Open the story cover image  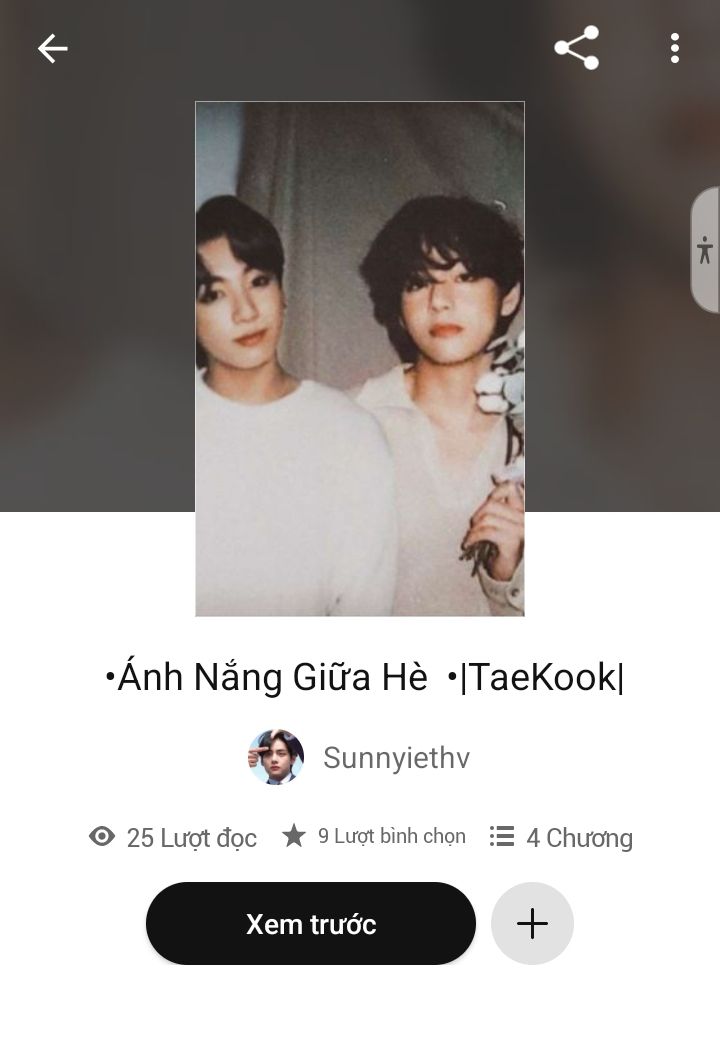coord(360,358)
